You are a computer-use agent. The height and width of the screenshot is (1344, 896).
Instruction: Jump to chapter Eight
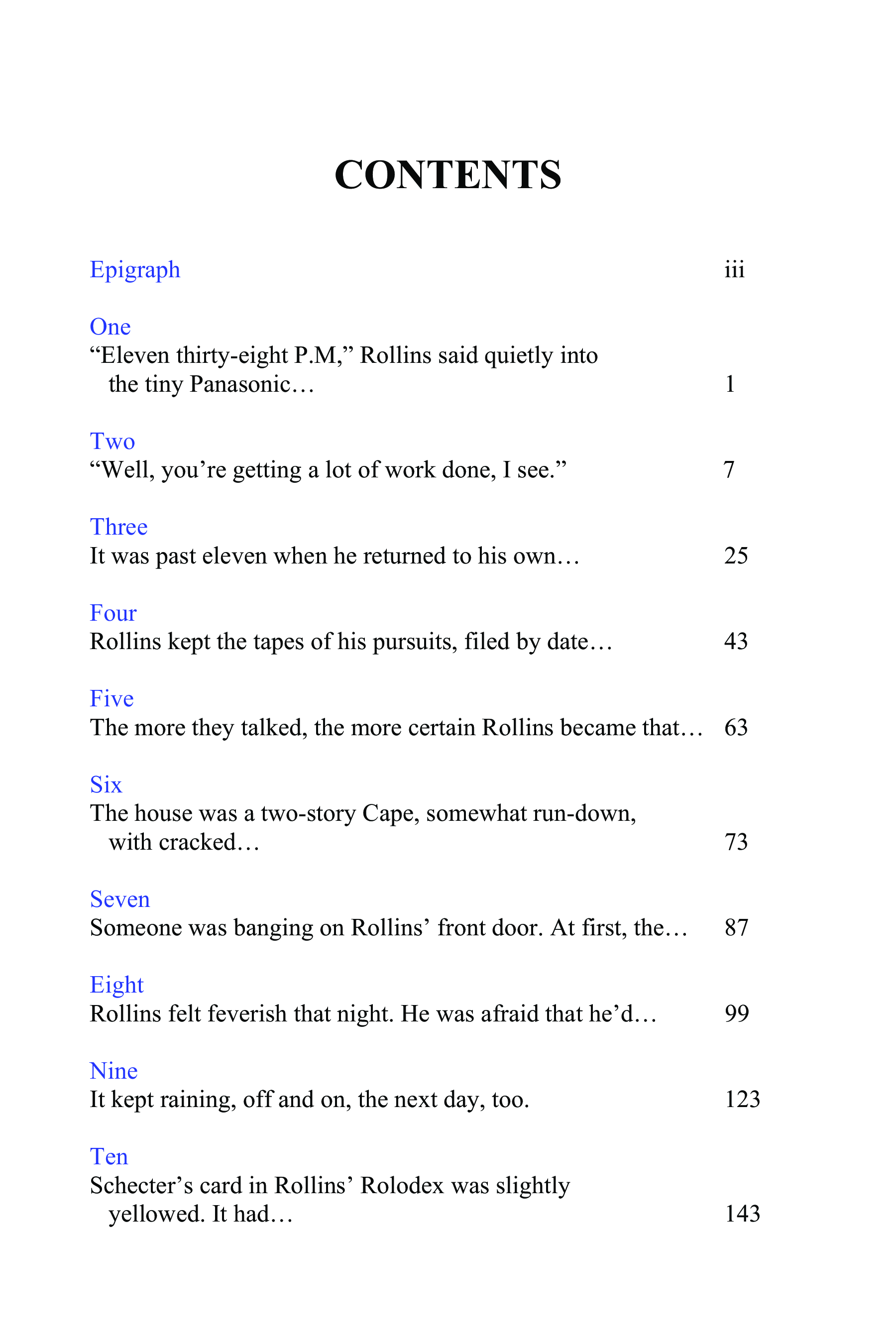click(x=116, y=985)
